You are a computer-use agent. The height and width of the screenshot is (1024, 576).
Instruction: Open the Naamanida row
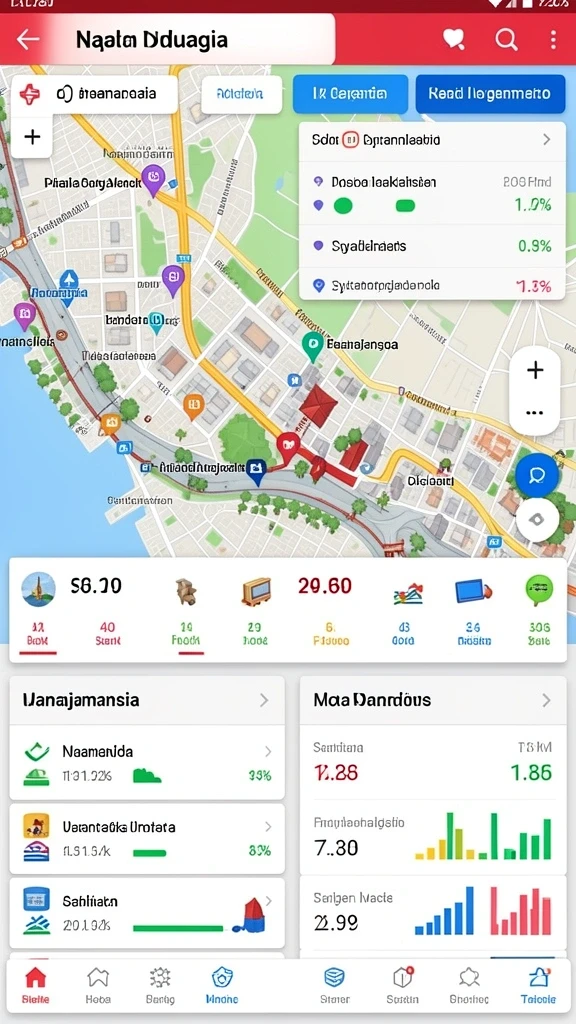[147, 762]
